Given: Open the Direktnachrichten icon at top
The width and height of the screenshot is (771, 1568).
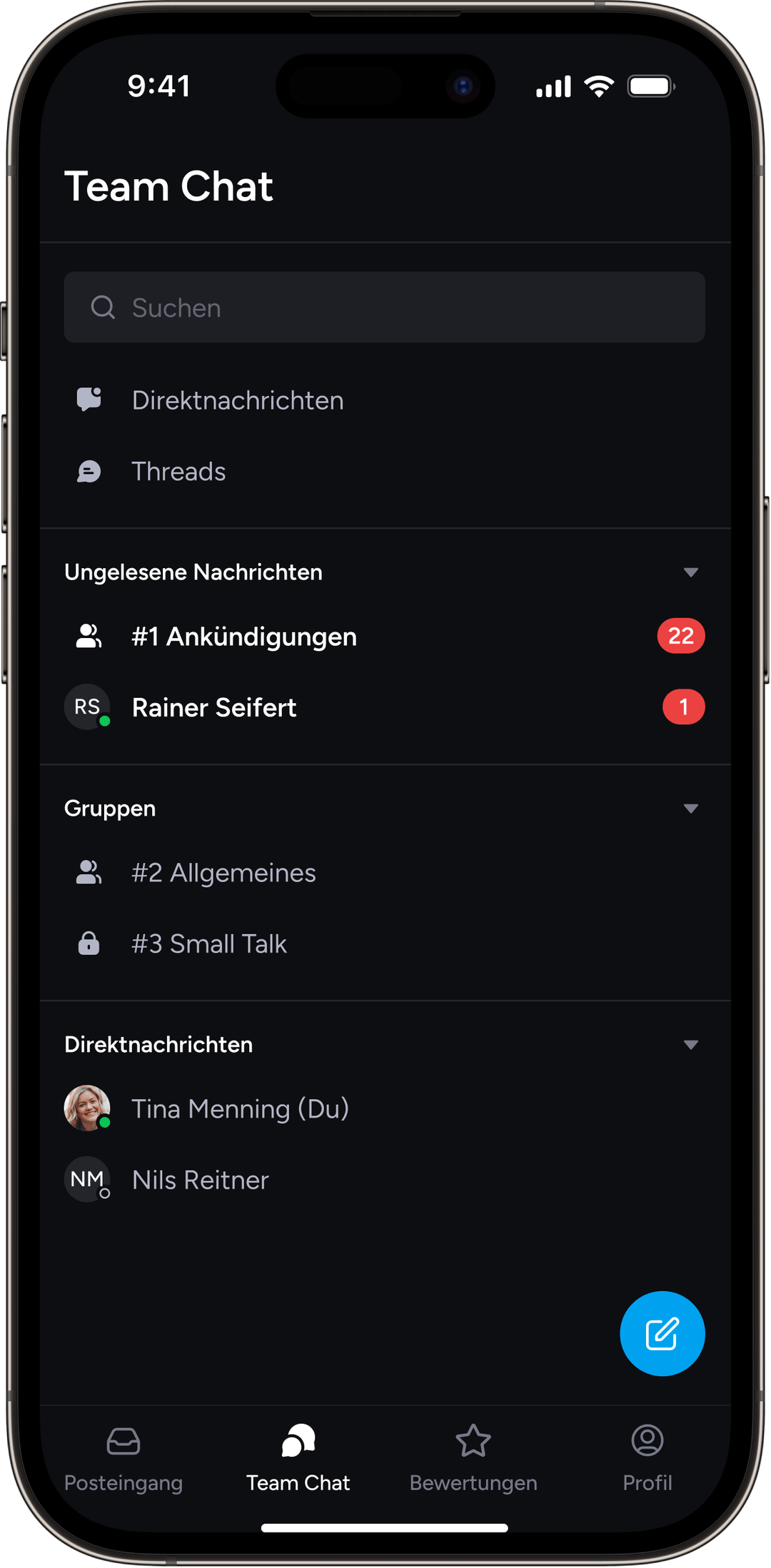Looking at the screenshot, I should coord(88,400).
